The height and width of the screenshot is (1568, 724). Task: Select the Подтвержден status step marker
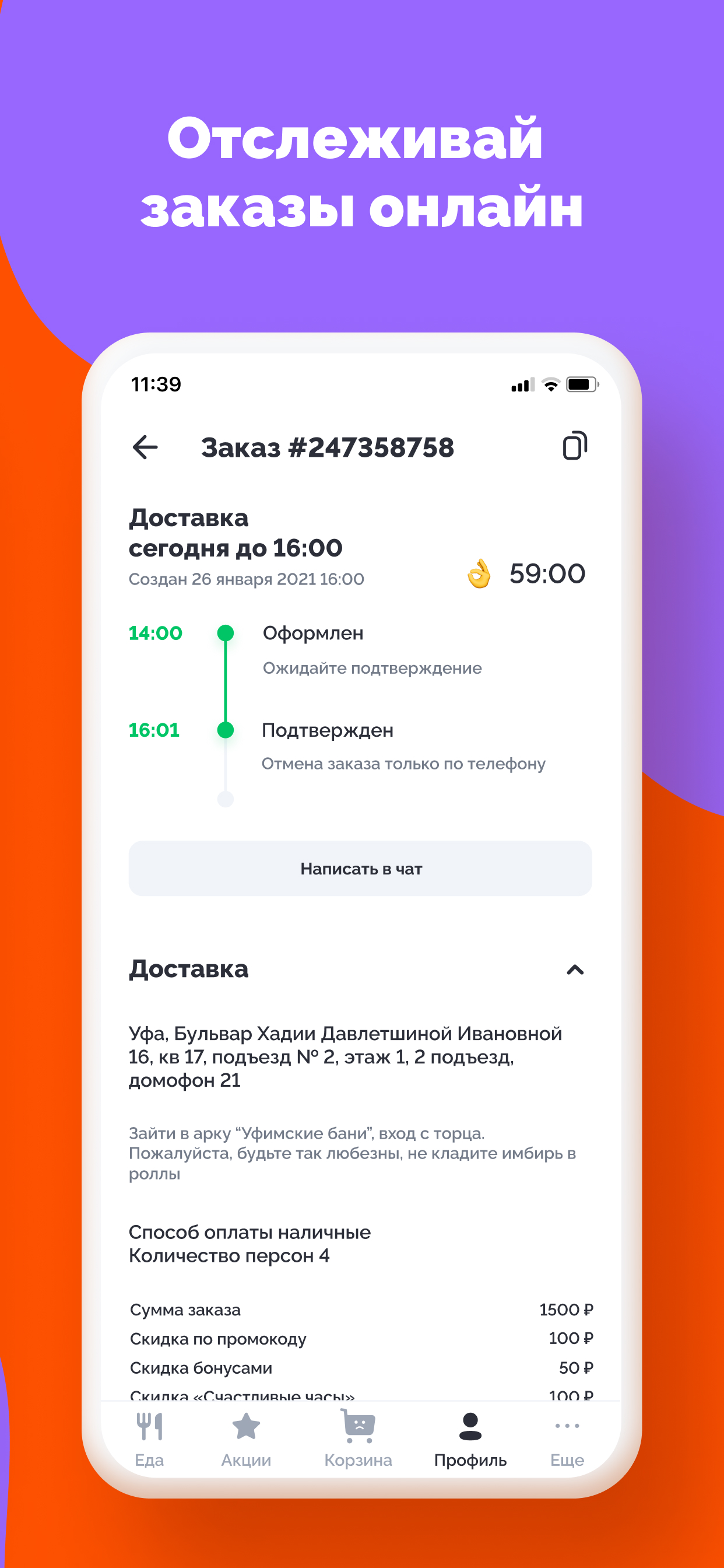click(x=226, y=730)
